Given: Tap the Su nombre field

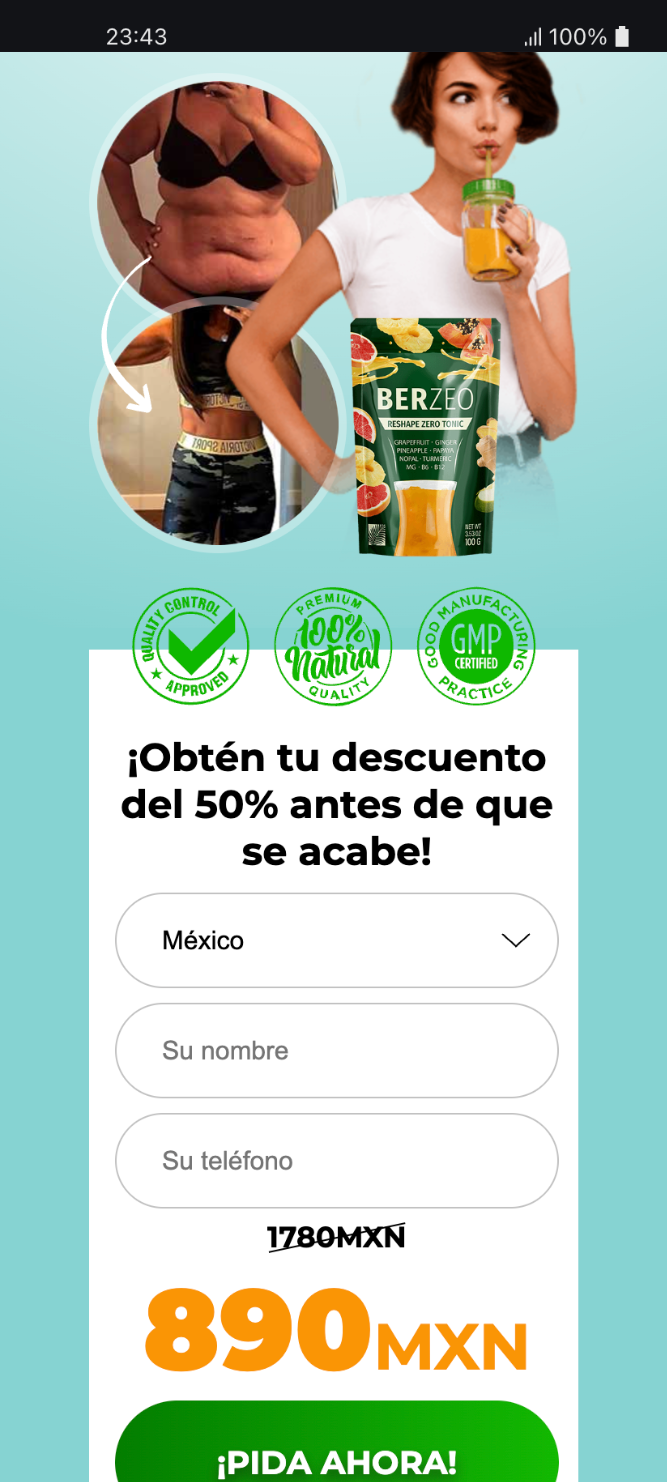Looking at the screenshot, I should [336, 1050].
